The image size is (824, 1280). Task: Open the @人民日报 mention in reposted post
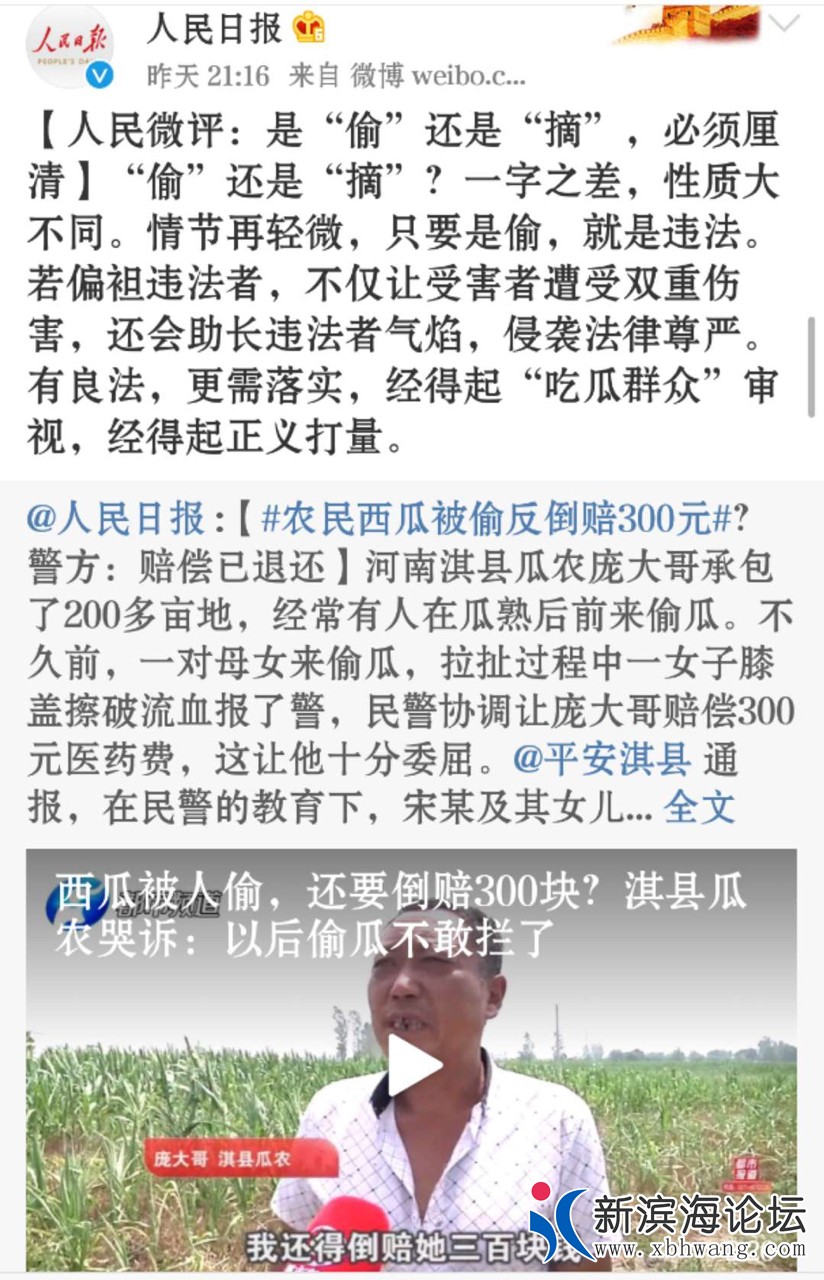coord(116,519)
